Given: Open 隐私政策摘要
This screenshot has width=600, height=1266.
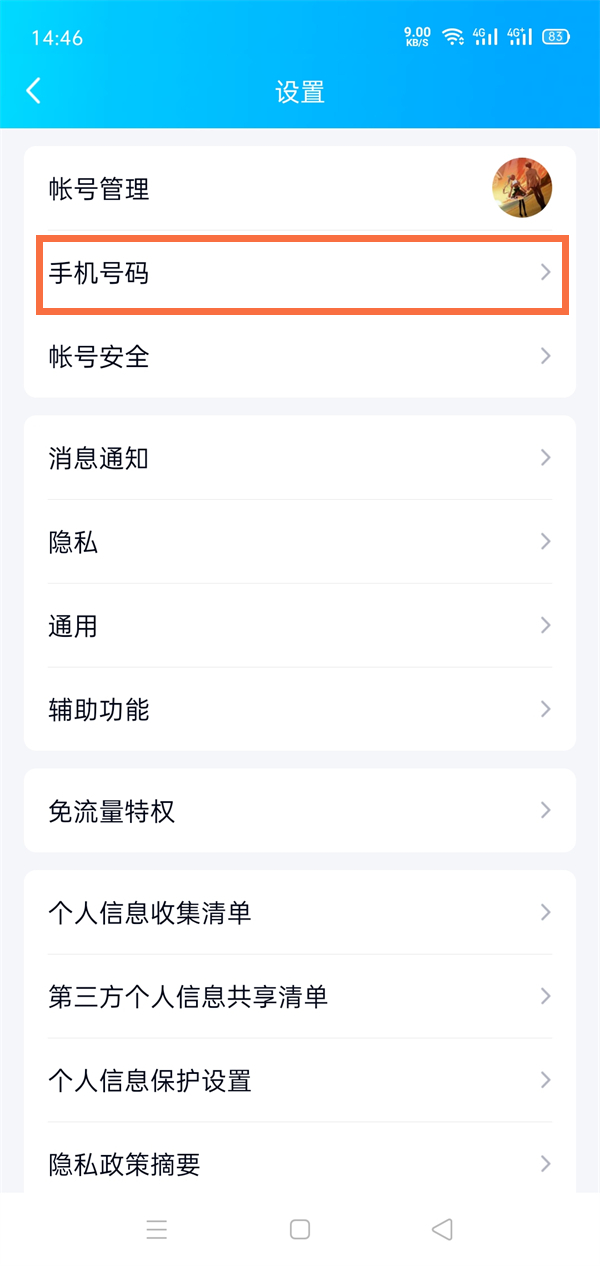Looking at the screenshot, I should [300, 1164].
